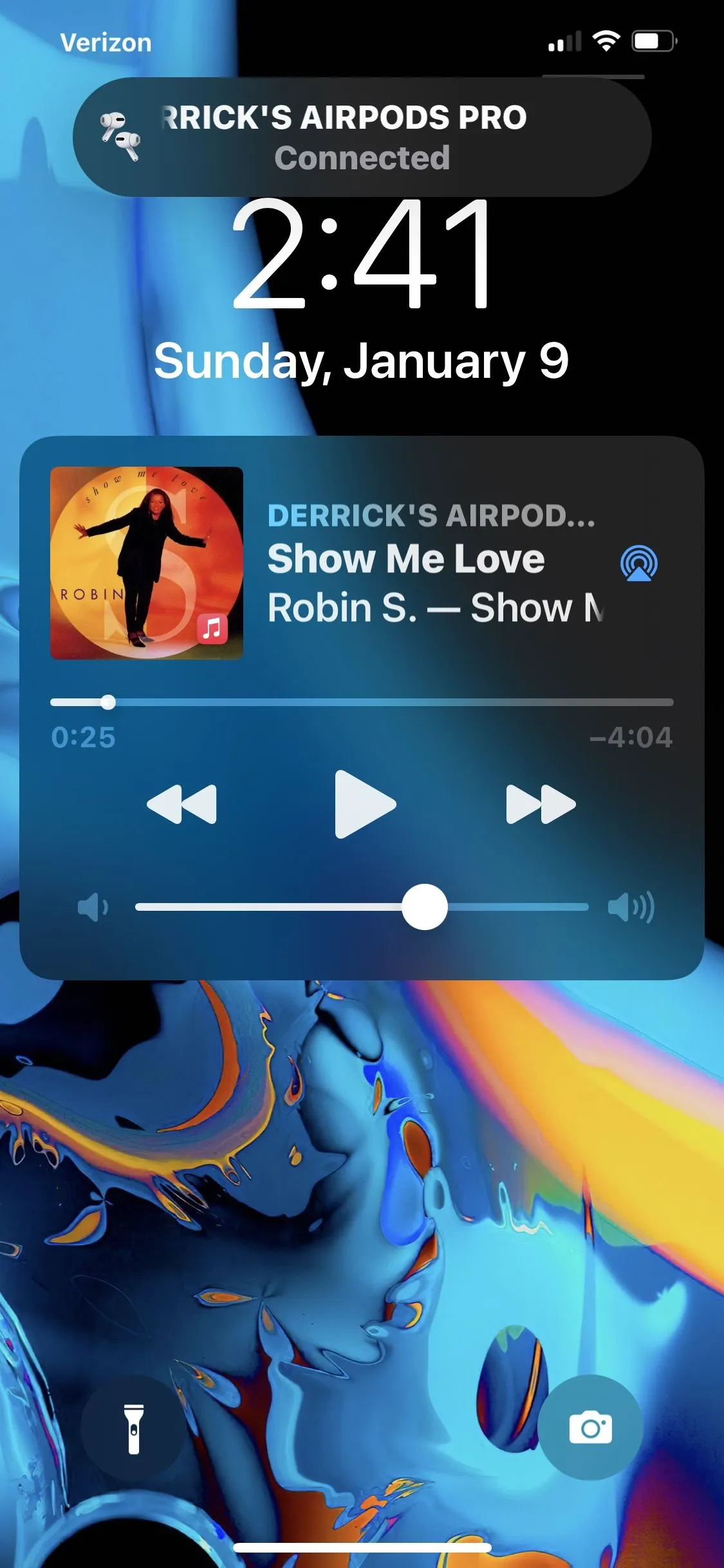
Task: Skip forward to the next track
Action: tap(541, 804)
